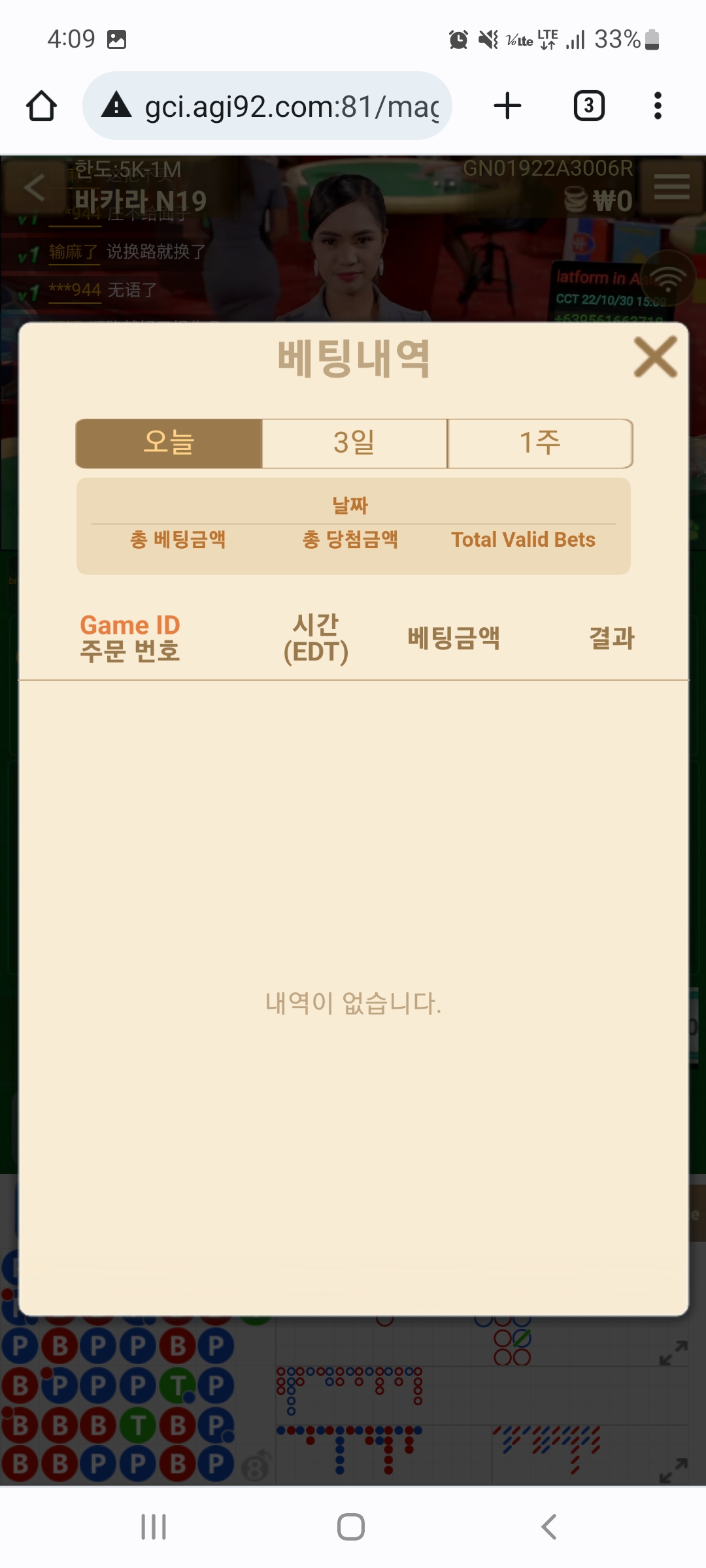The width and height of the screenshot is (706, 1568).
Task: Open a new browser tab
Action: click(507, 106)
